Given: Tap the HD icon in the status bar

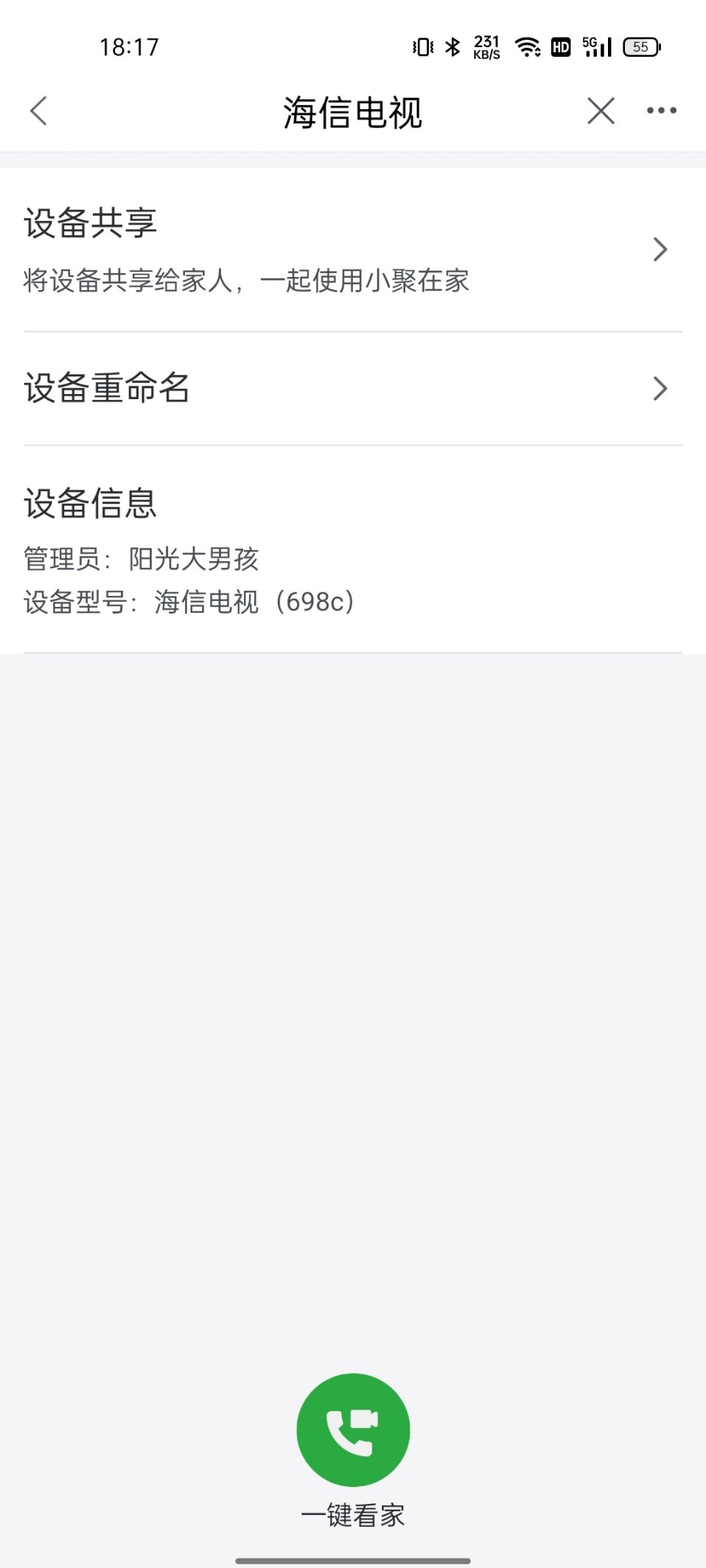Looking at the screenshot, I should [561, 46].
